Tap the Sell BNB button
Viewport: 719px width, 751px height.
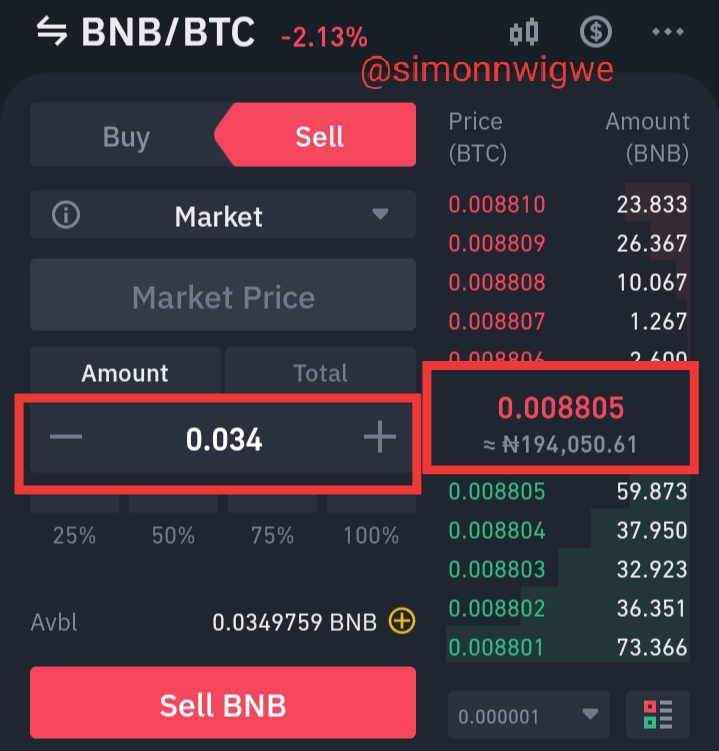click(223, 703)
